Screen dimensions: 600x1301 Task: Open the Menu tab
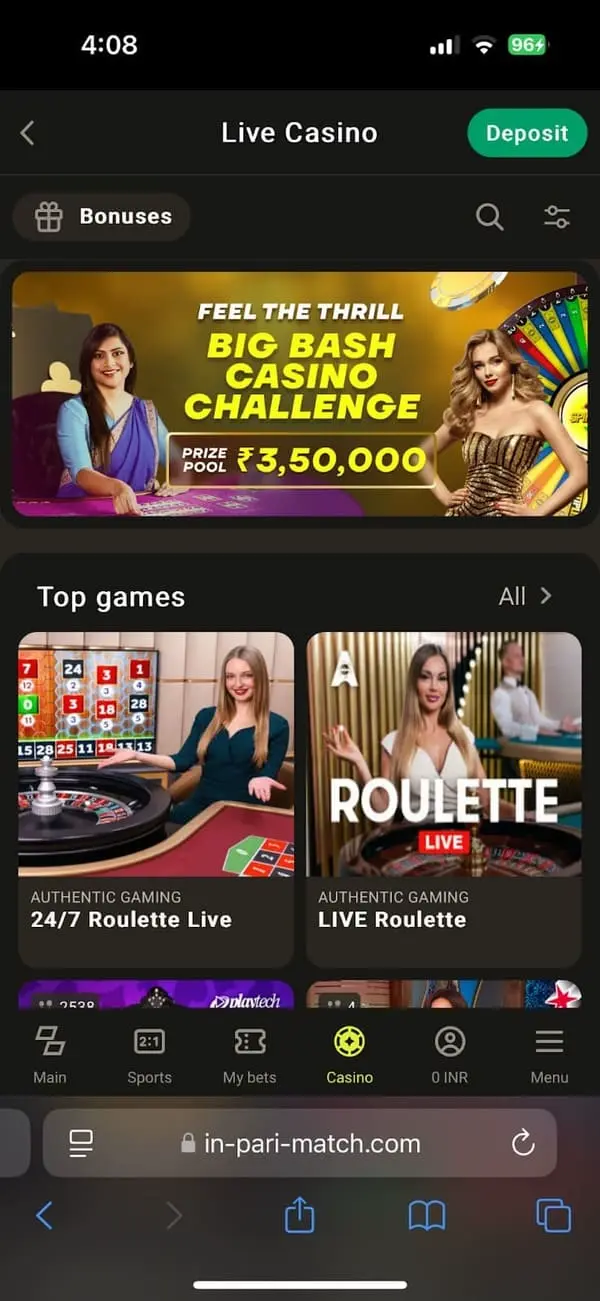pos(549,1055)
